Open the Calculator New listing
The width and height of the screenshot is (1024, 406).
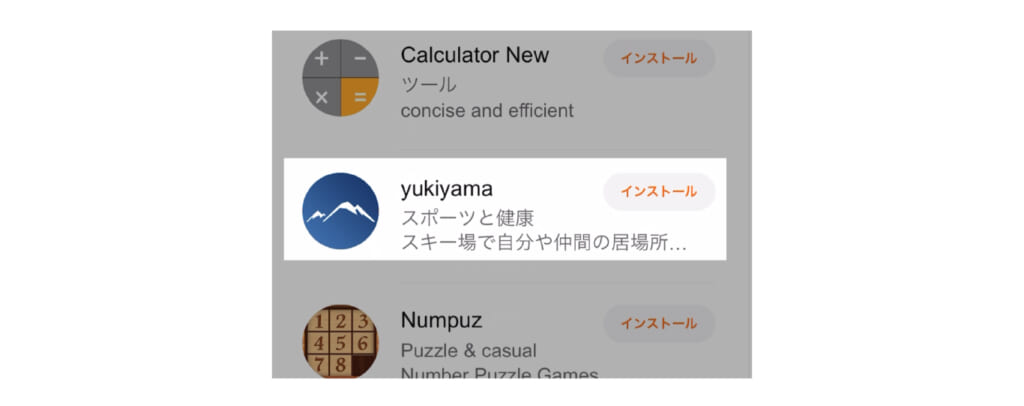[x=474, y=54]
